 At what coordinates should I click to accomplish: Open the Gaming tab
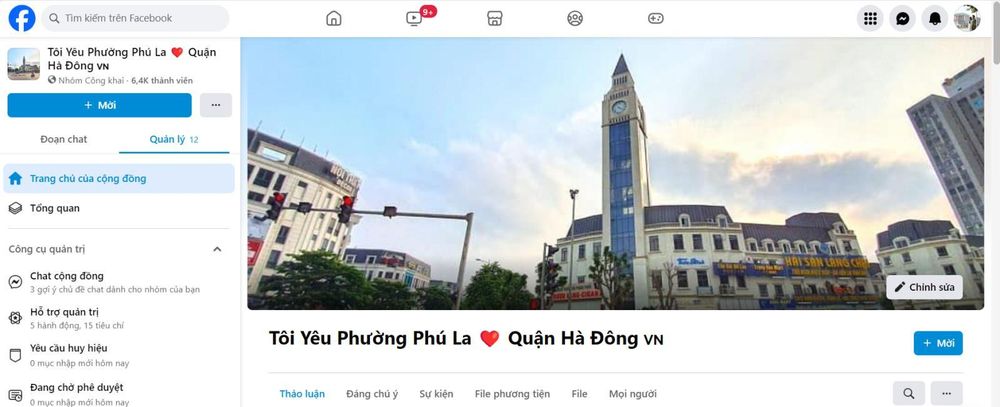pos(655,18)
